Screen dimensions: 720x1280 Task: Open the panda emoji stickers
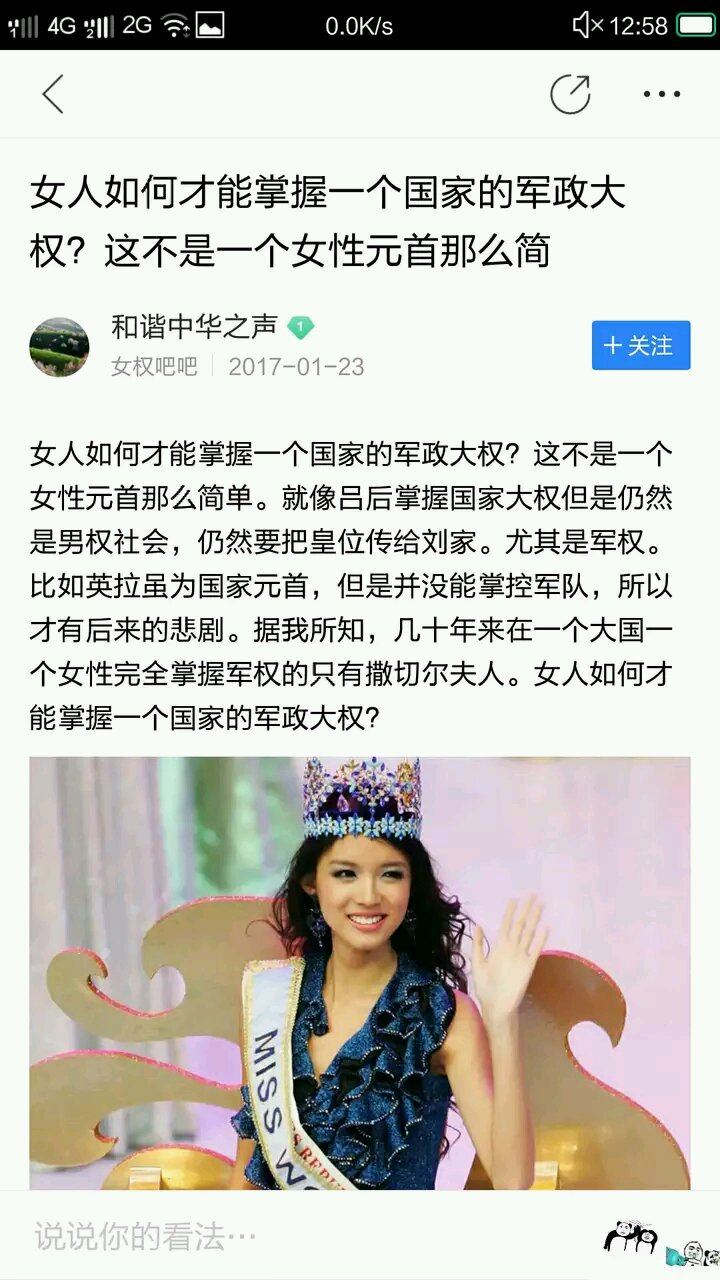point(660,1240)
